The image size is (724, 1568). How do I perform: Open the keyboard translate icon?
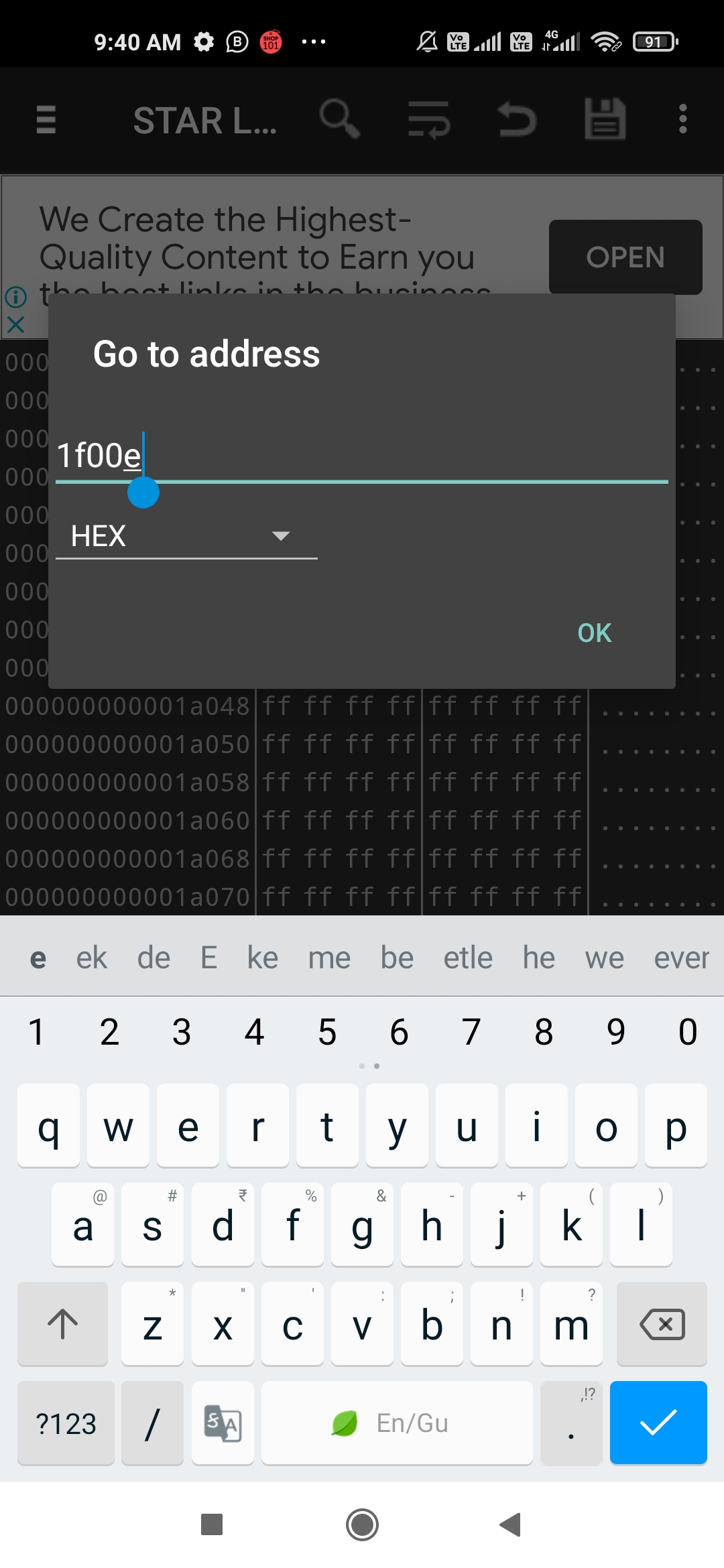pos(223,1423)
